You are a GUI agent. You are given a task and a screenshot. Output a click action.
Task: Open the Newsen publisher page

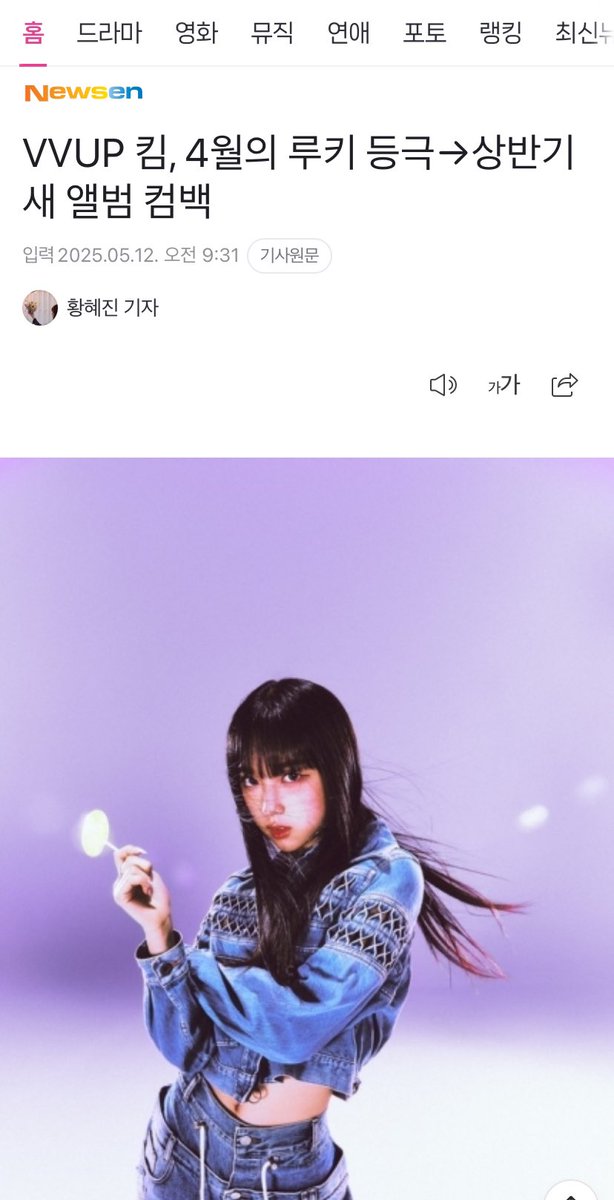83,93
